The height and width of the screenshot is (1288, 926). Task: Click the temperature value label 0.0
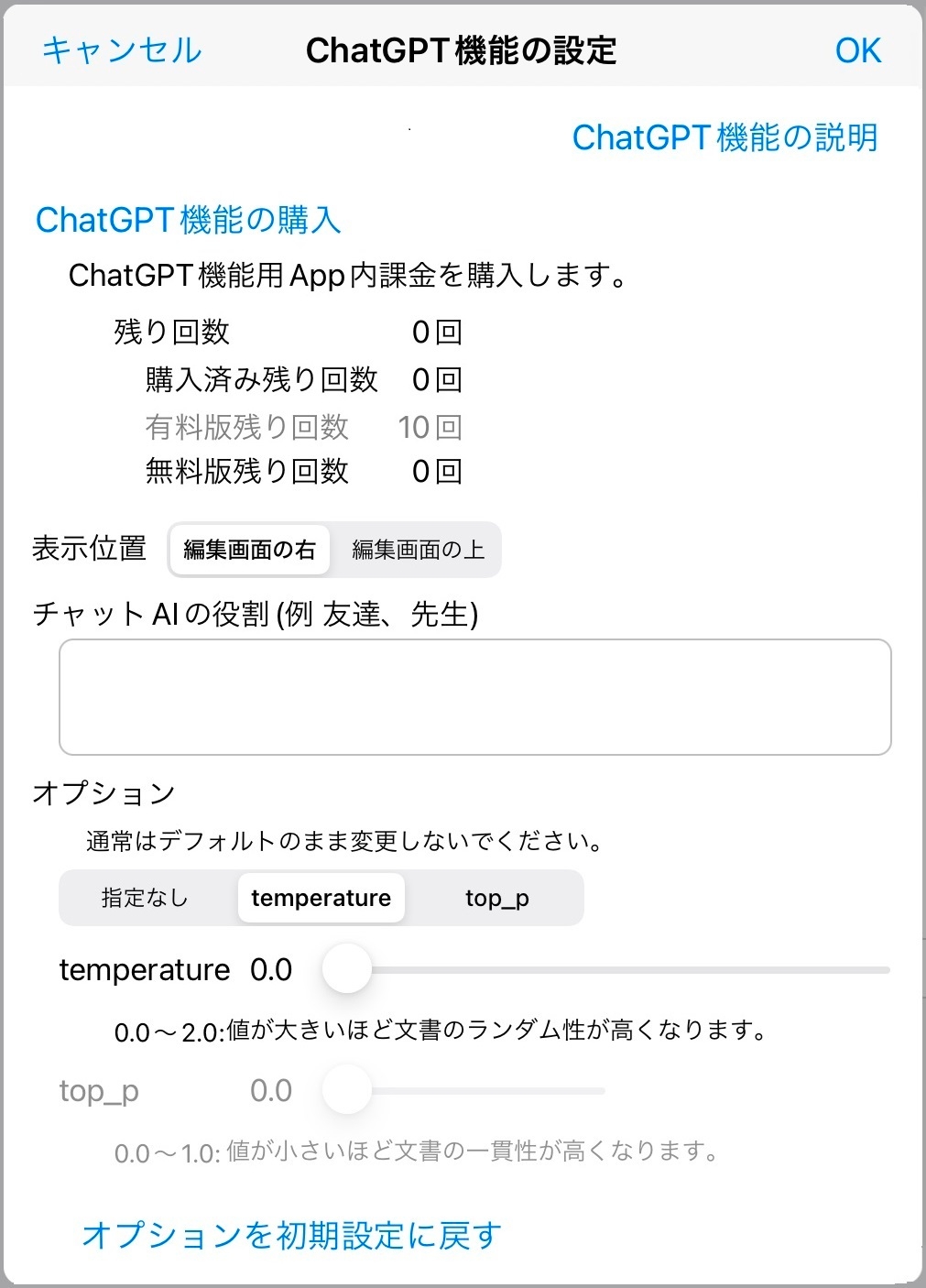click(270, 968)
